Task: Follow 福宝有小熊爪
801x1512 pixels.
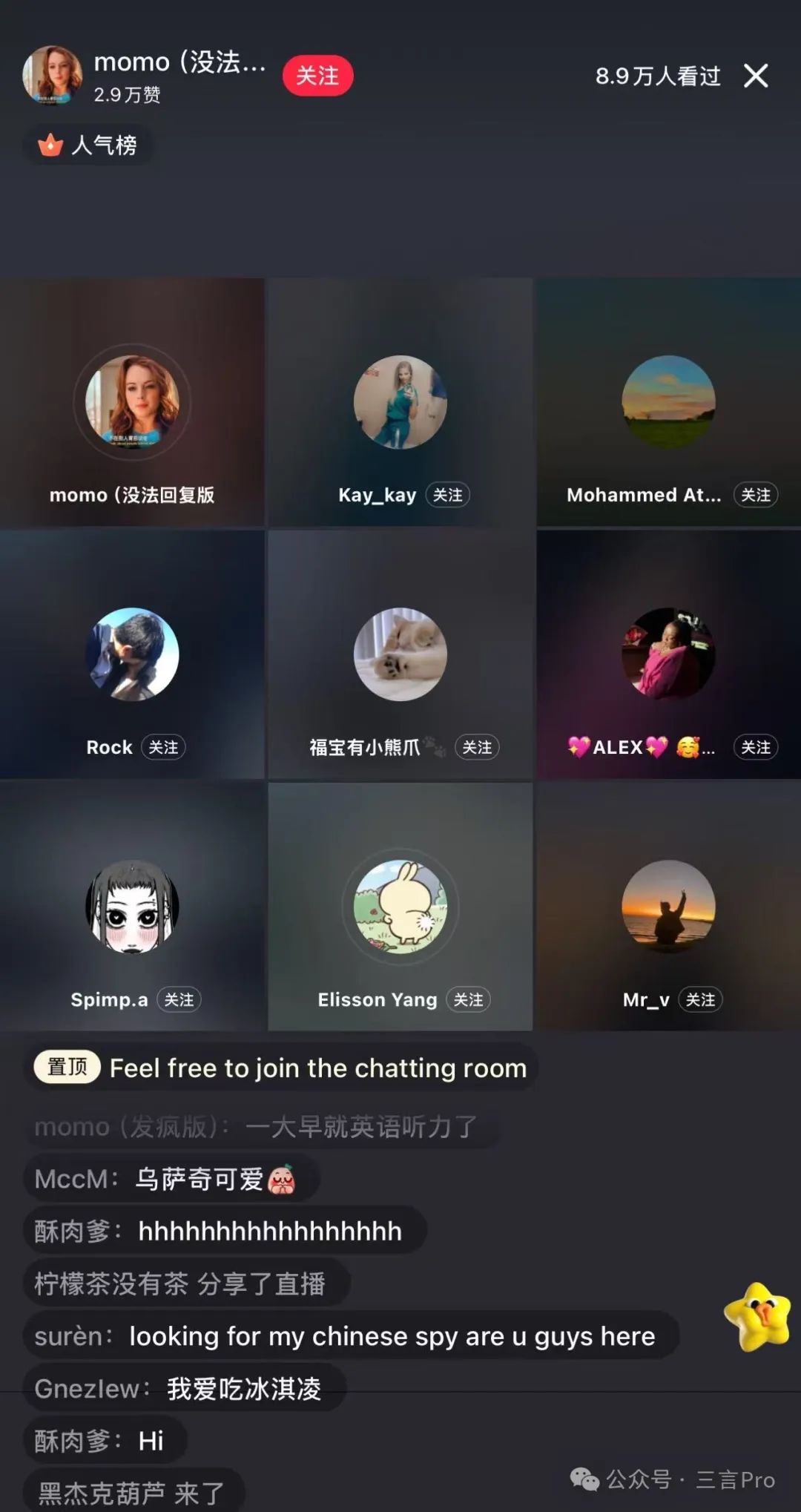Action: coord(476,747)
